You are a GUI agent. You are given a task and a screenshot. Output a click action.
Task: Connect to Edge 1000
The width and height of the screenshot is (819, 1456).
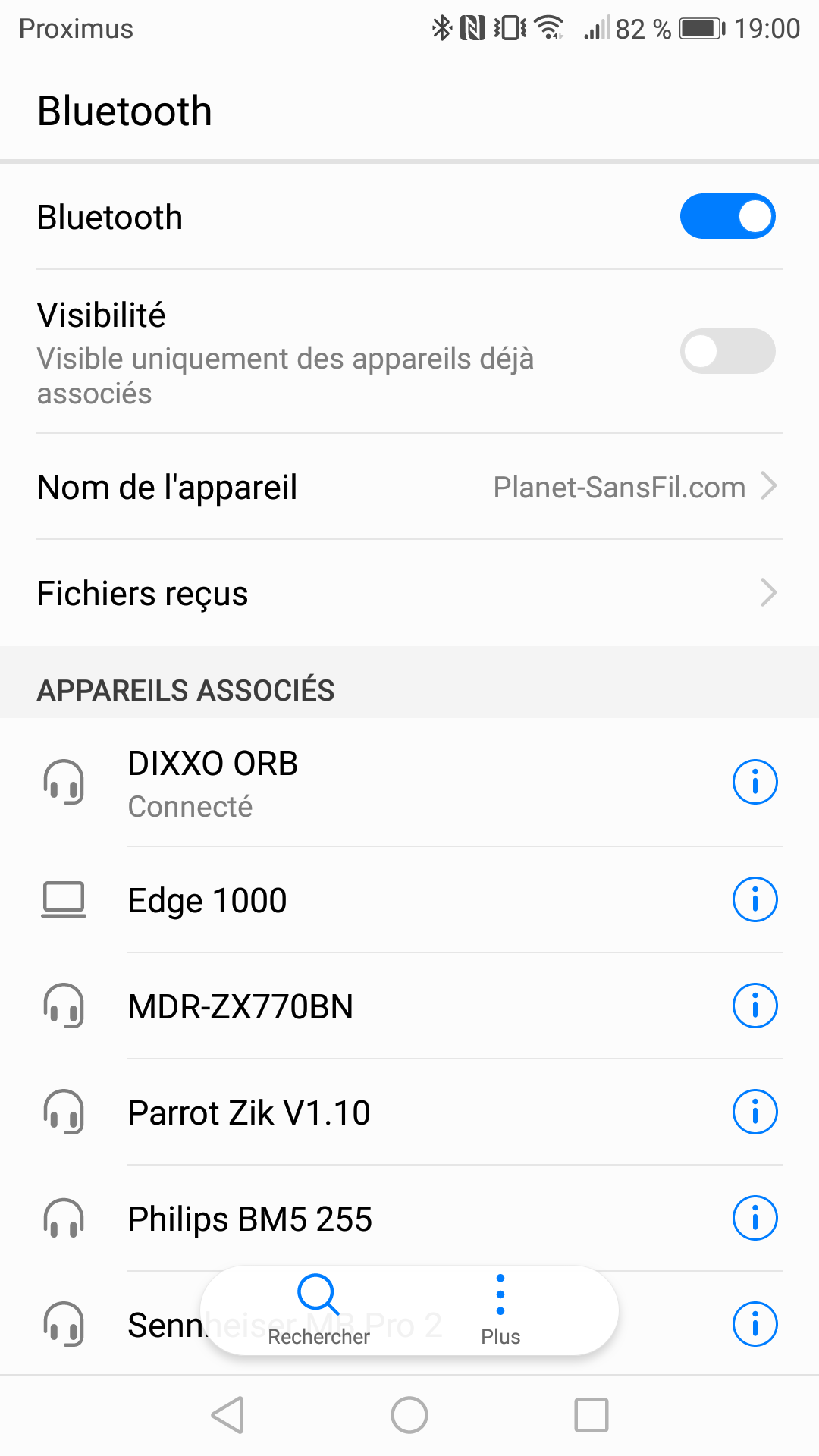pyautogui.click(x=379, y=900)
